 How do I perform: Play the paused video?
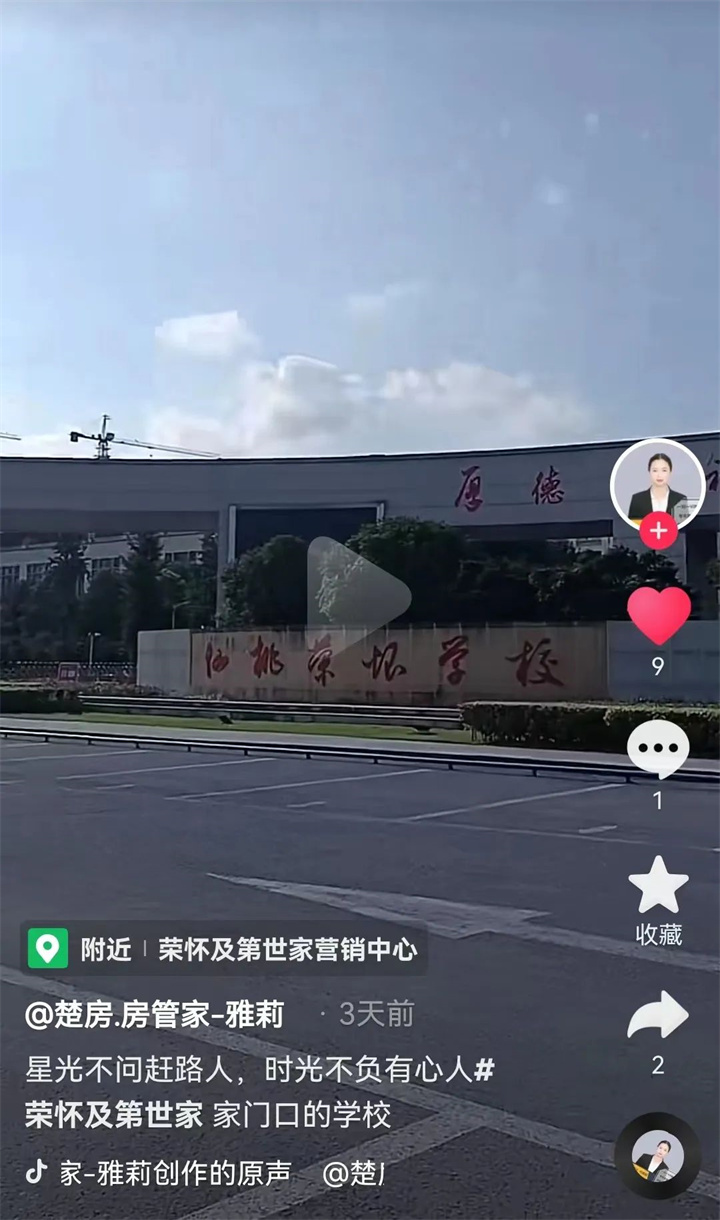tap(358, 597)
